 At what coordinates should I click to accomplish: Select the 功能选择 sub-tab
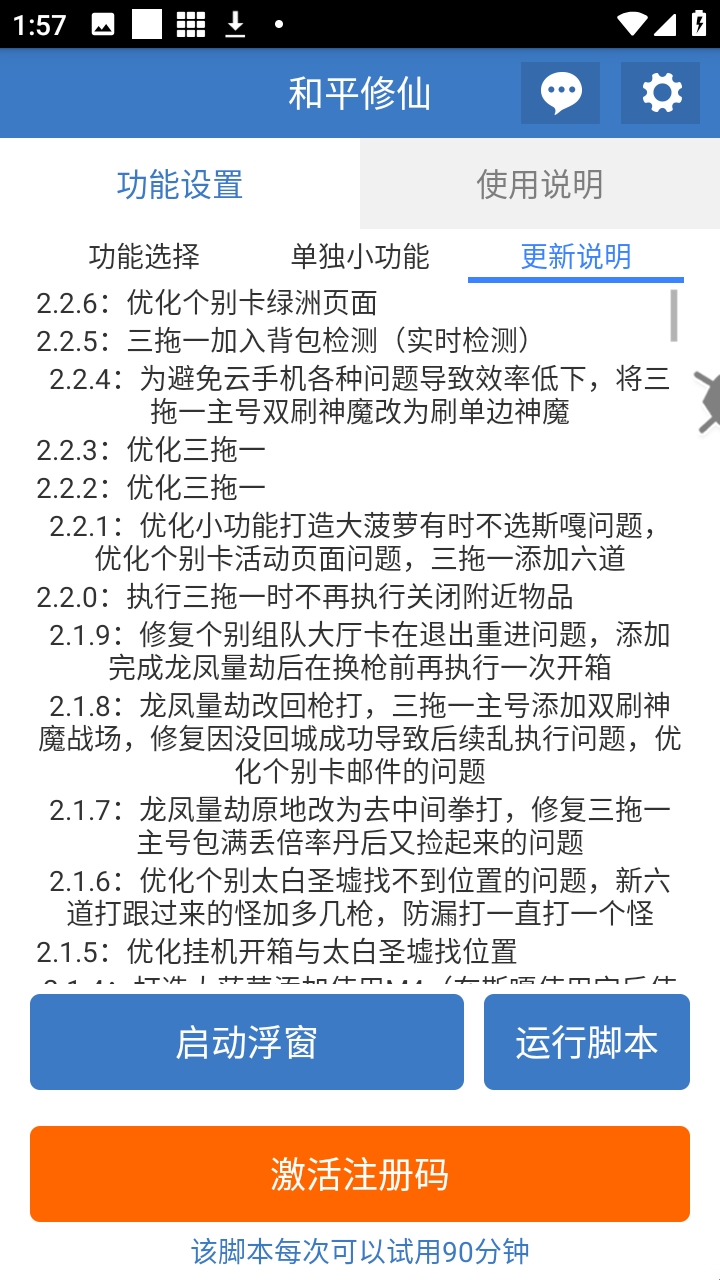[x=144, y=257]
